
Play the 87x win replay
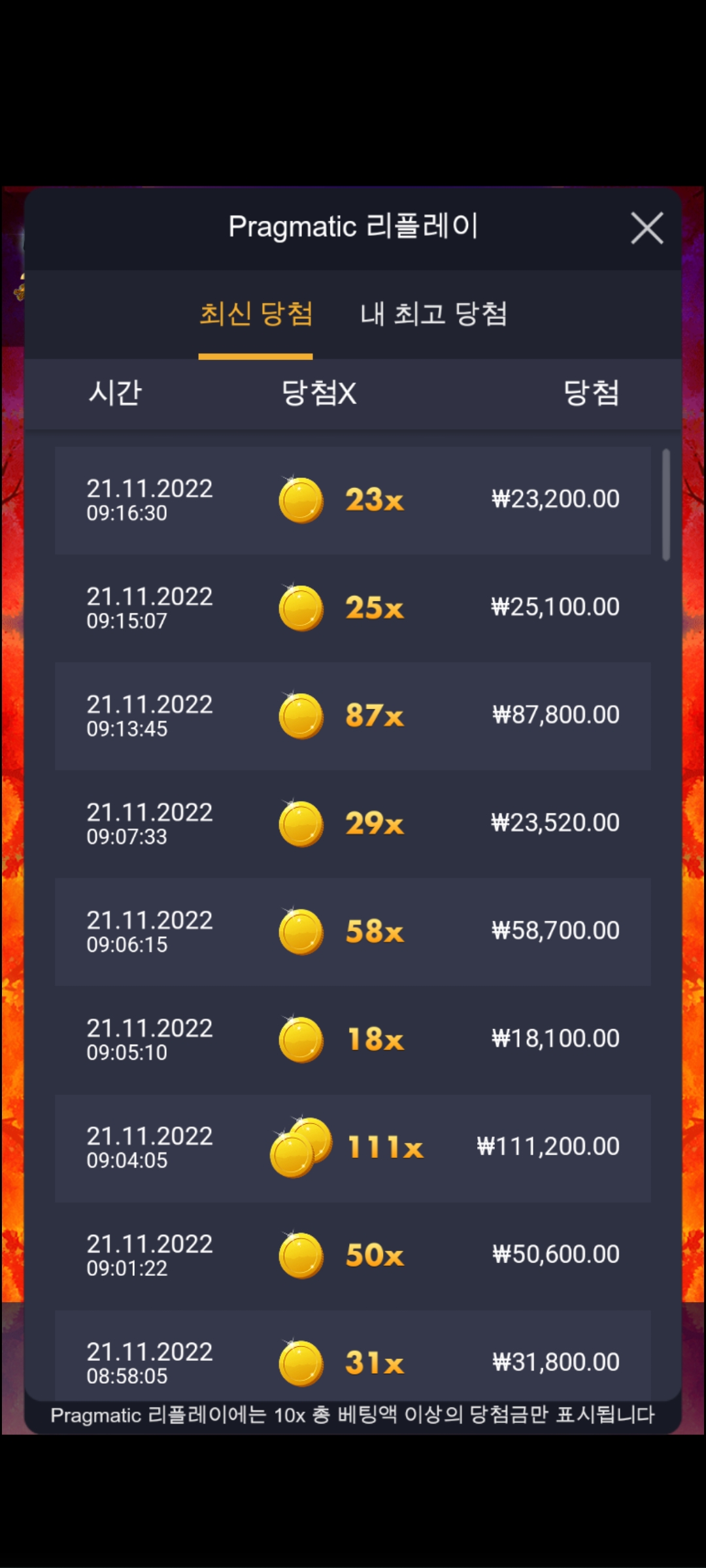(353, 716)
